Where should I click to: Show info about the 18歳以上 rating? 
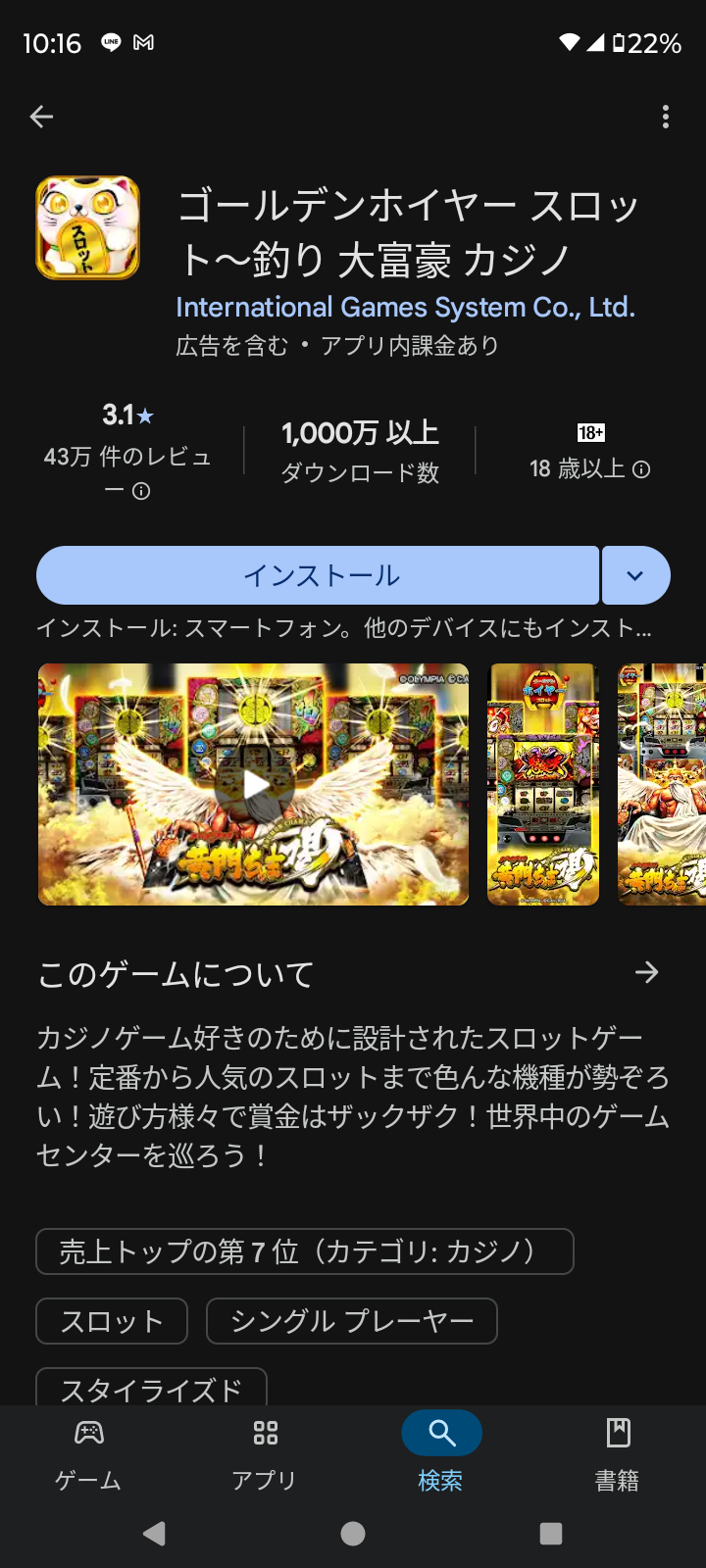pyautogui.click(x=641, y=470)
